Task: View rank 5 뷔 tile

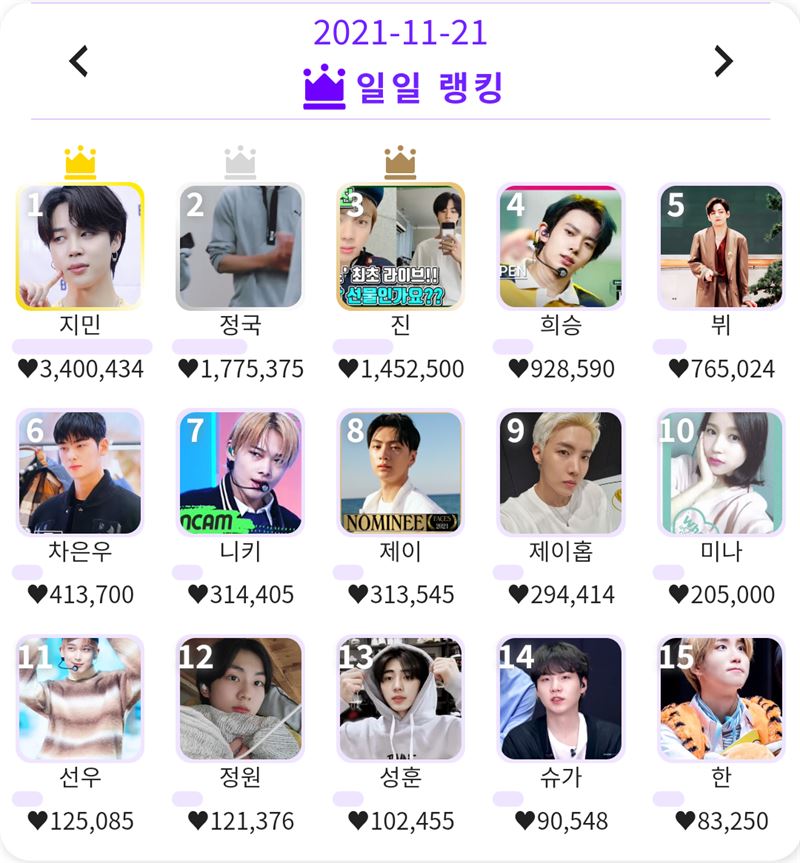Action: pos(721,247)
